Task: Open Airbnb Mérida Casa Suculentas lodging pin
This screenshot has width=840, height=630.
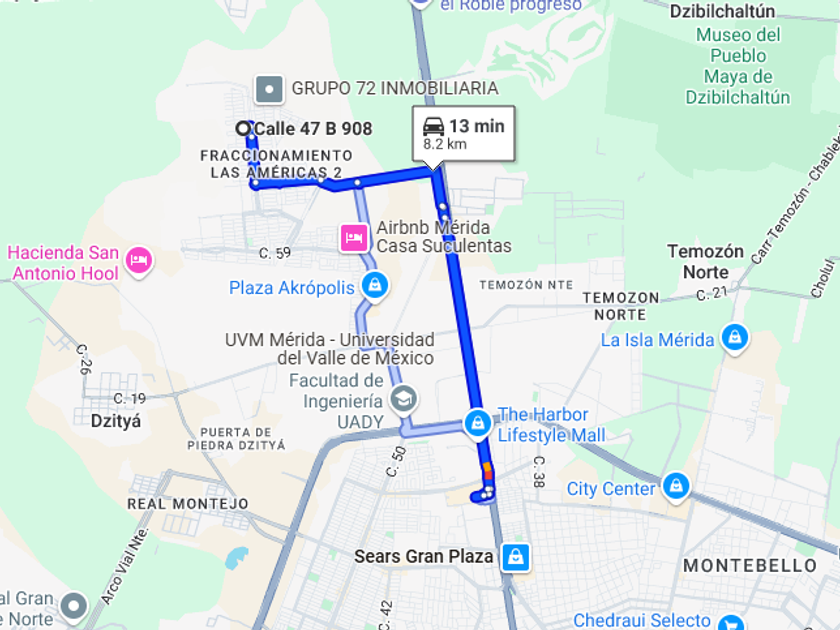Action: tap(353, 238)
